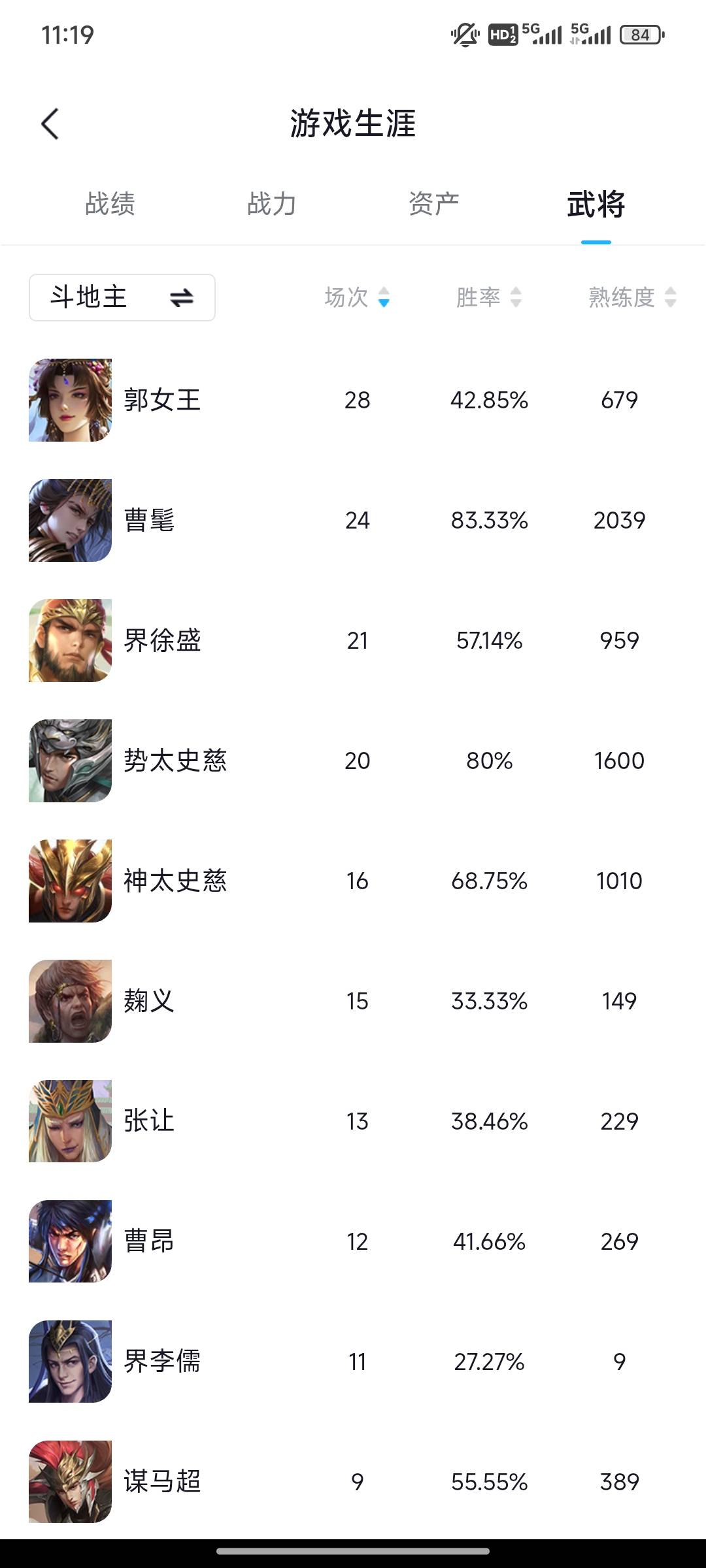Go back using the top-left arrow
Viewport: 706px width, 1568px height.
50,123
